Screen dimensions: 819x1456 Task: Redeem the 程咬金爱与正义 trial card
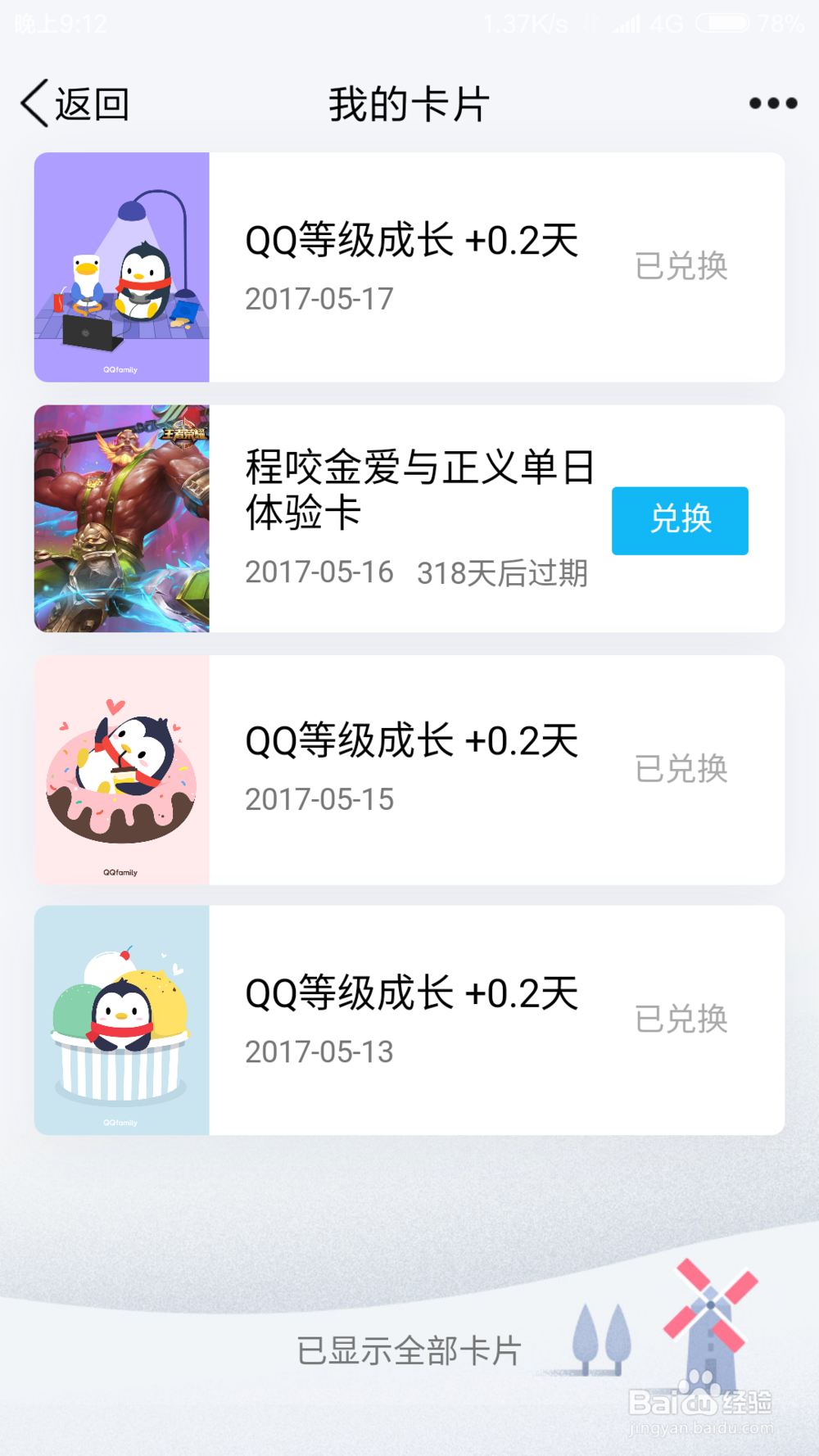(680, 521)
